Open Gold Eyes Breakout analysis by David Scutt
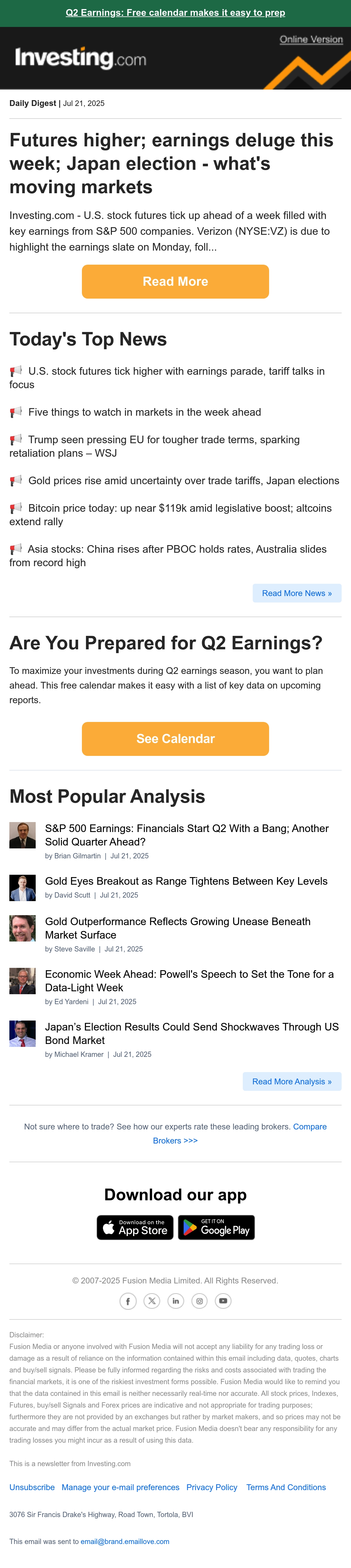This screenshot has height=1568, width=351. (186, 881)
